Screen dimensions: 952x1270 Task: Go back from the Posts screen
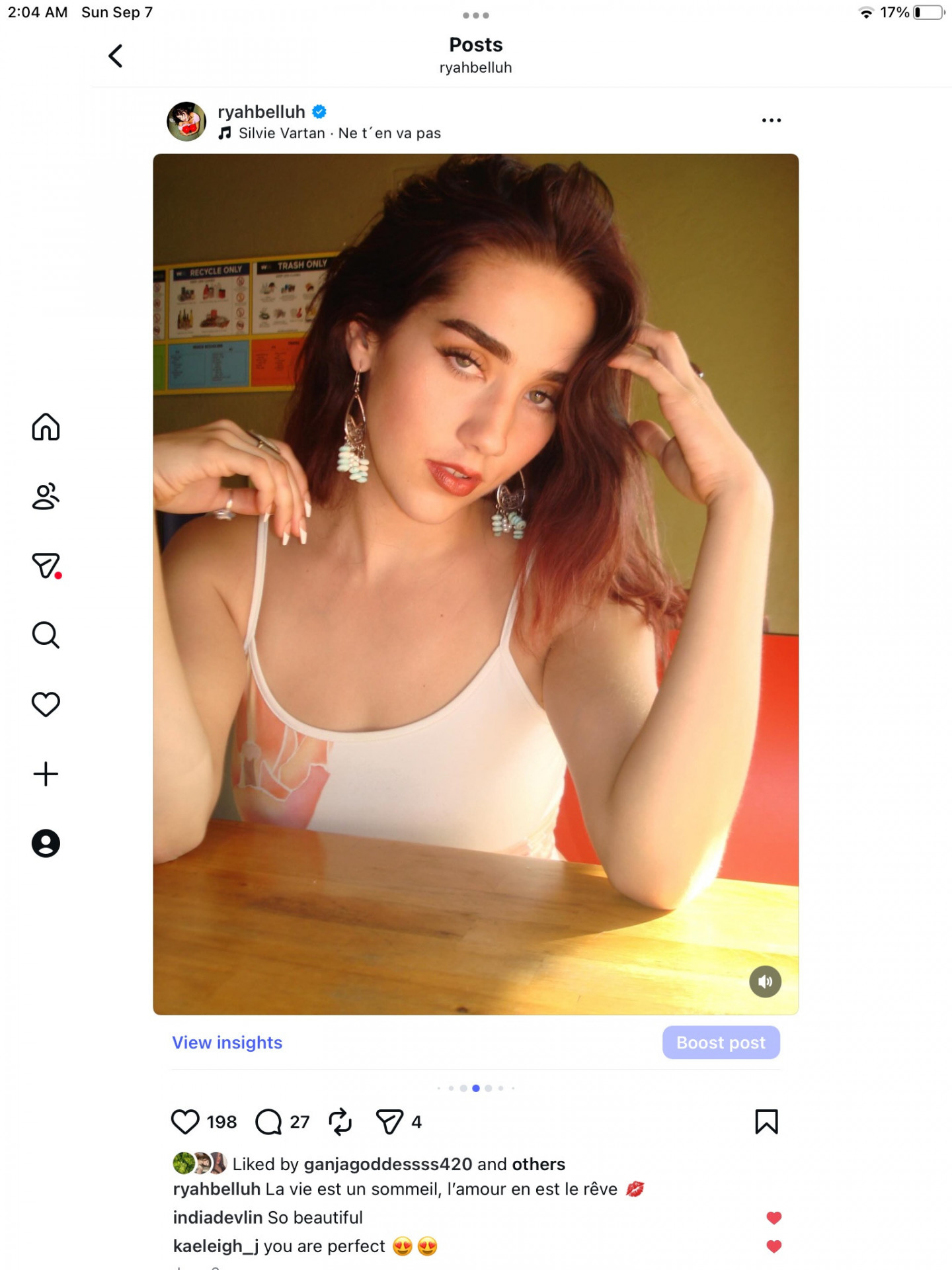(x=116, y=56)
